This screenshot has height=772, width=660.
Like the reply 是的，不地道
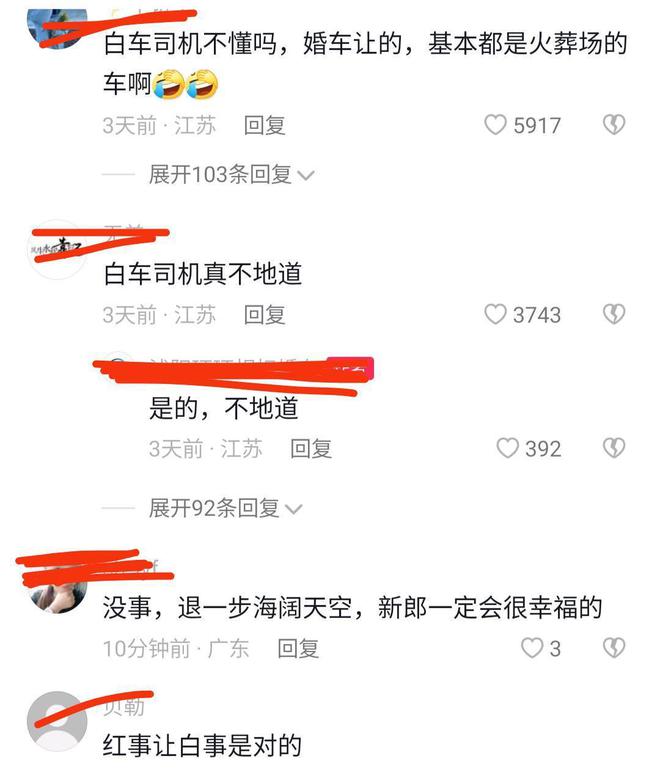(x=508, y=449)
